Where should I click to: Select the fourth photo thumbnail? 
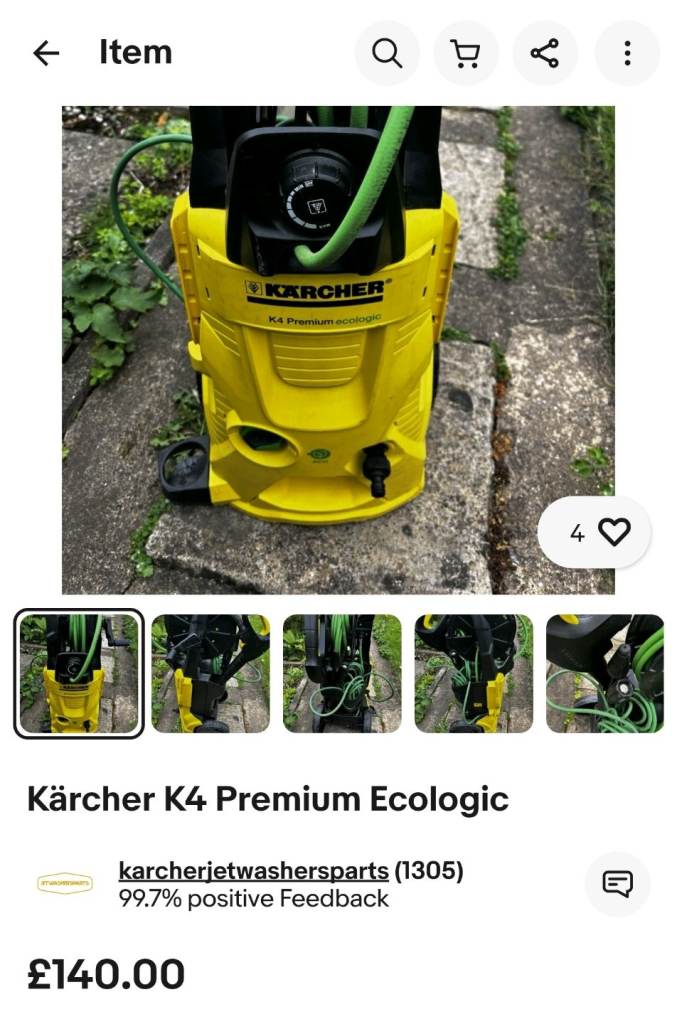click(474, 673)
